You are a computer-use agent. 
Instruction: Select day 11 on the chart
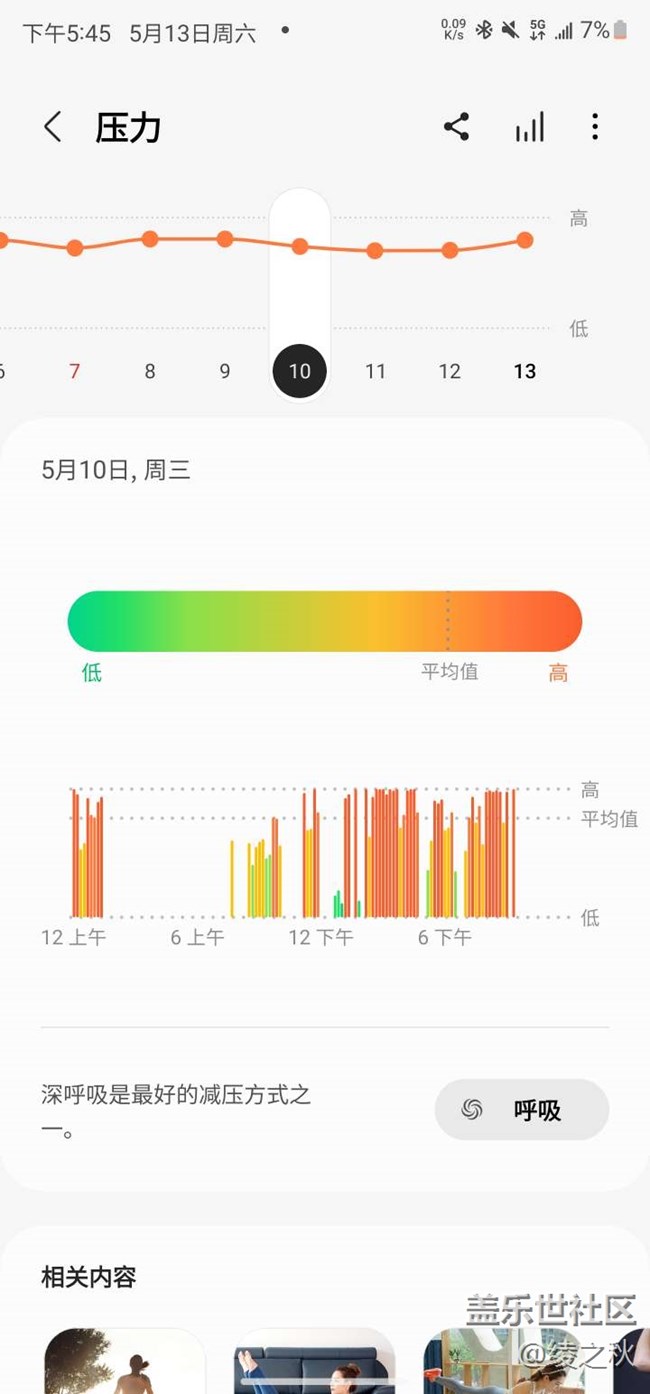375,371
